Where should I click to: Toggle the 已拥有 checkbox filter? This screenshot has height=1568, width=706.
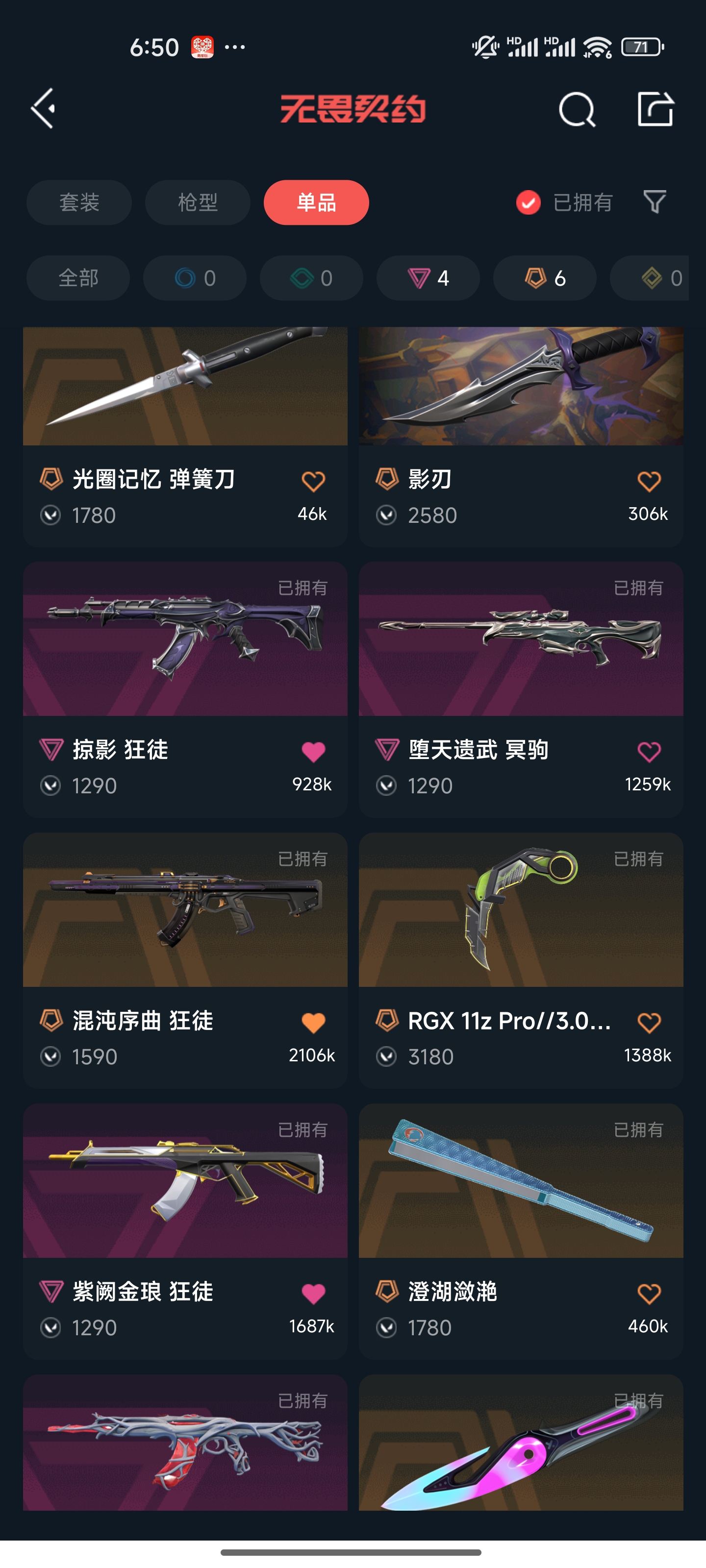528,202
